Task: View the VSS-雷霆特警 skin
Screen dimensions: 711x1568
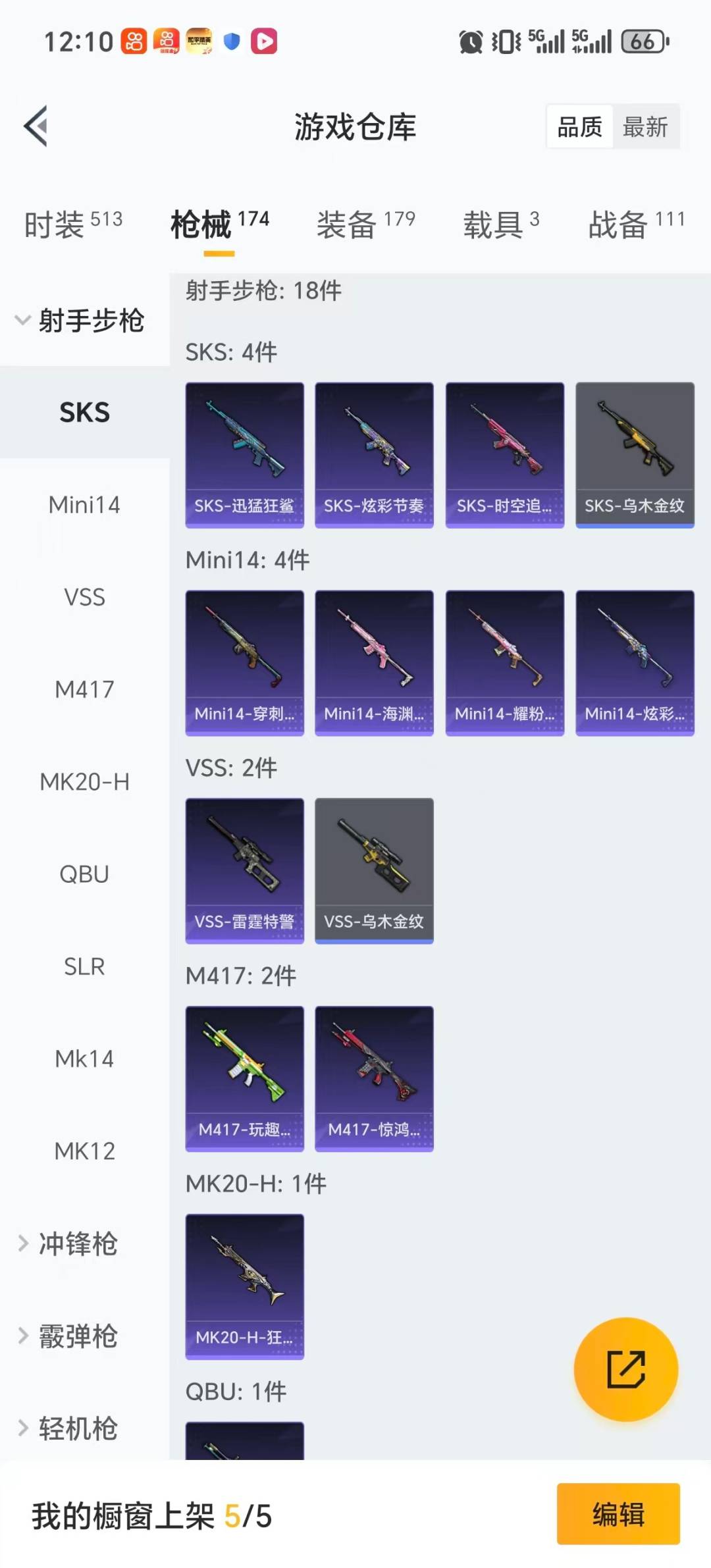Action: coord(244,870)
